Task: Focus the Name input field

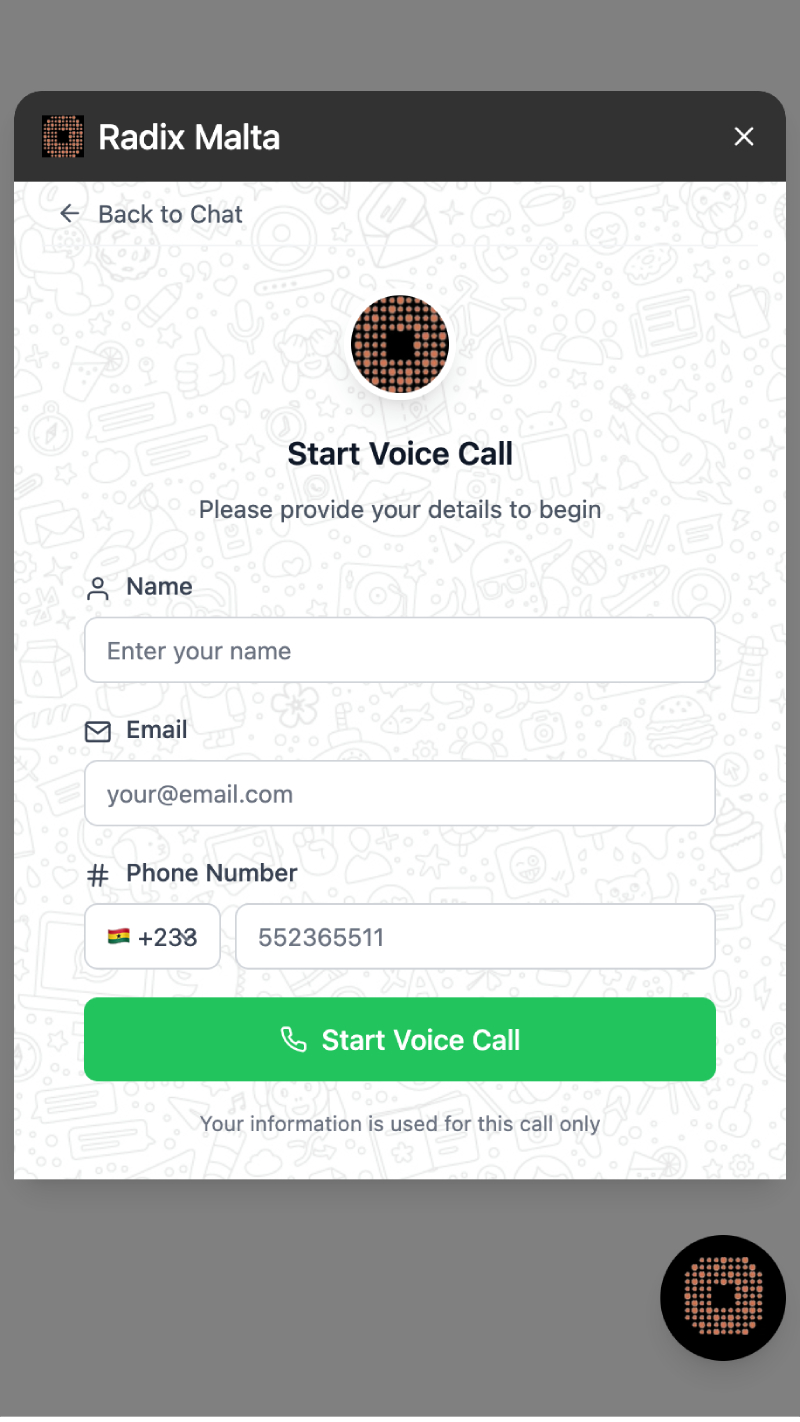Action: 399,651
